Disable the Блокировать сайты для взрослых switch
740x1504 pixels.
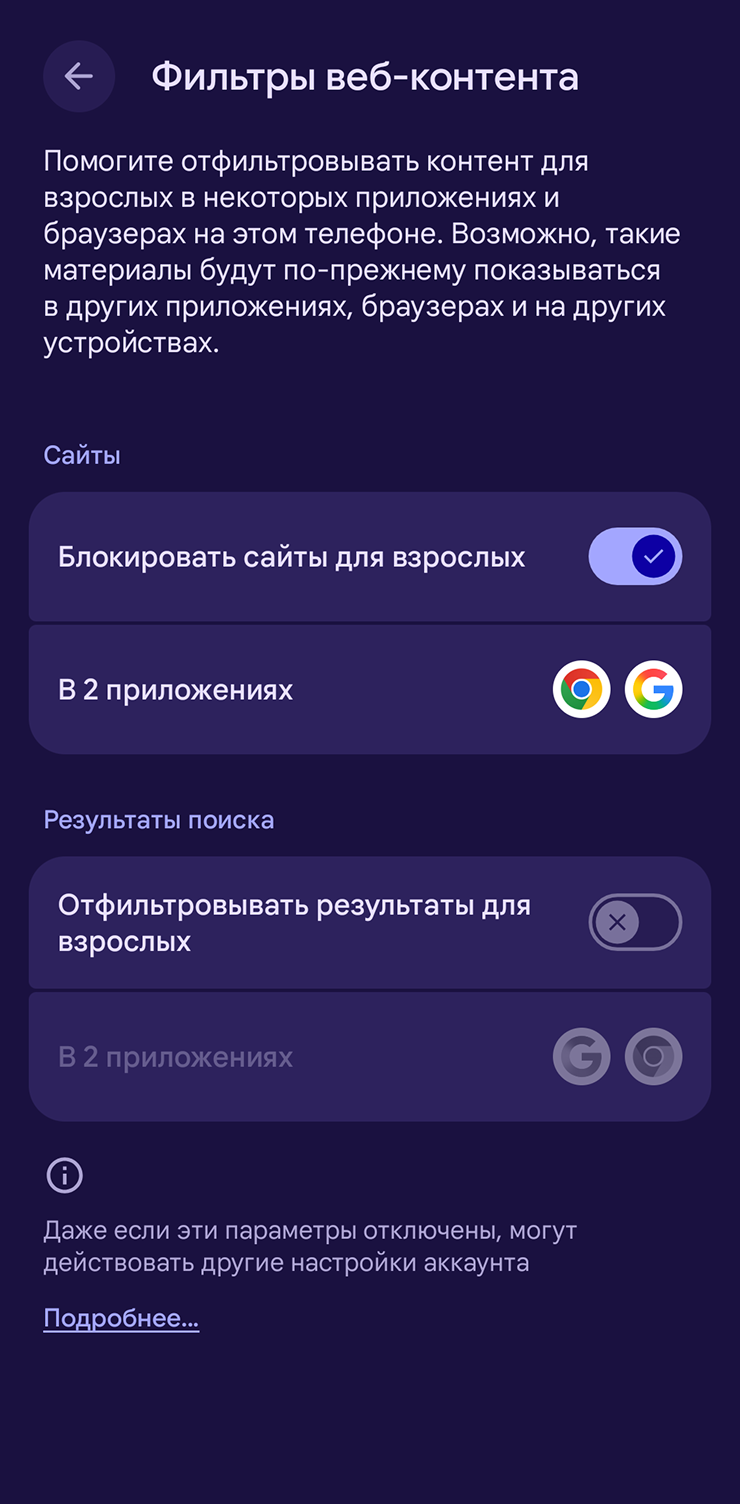click(634, 557)
